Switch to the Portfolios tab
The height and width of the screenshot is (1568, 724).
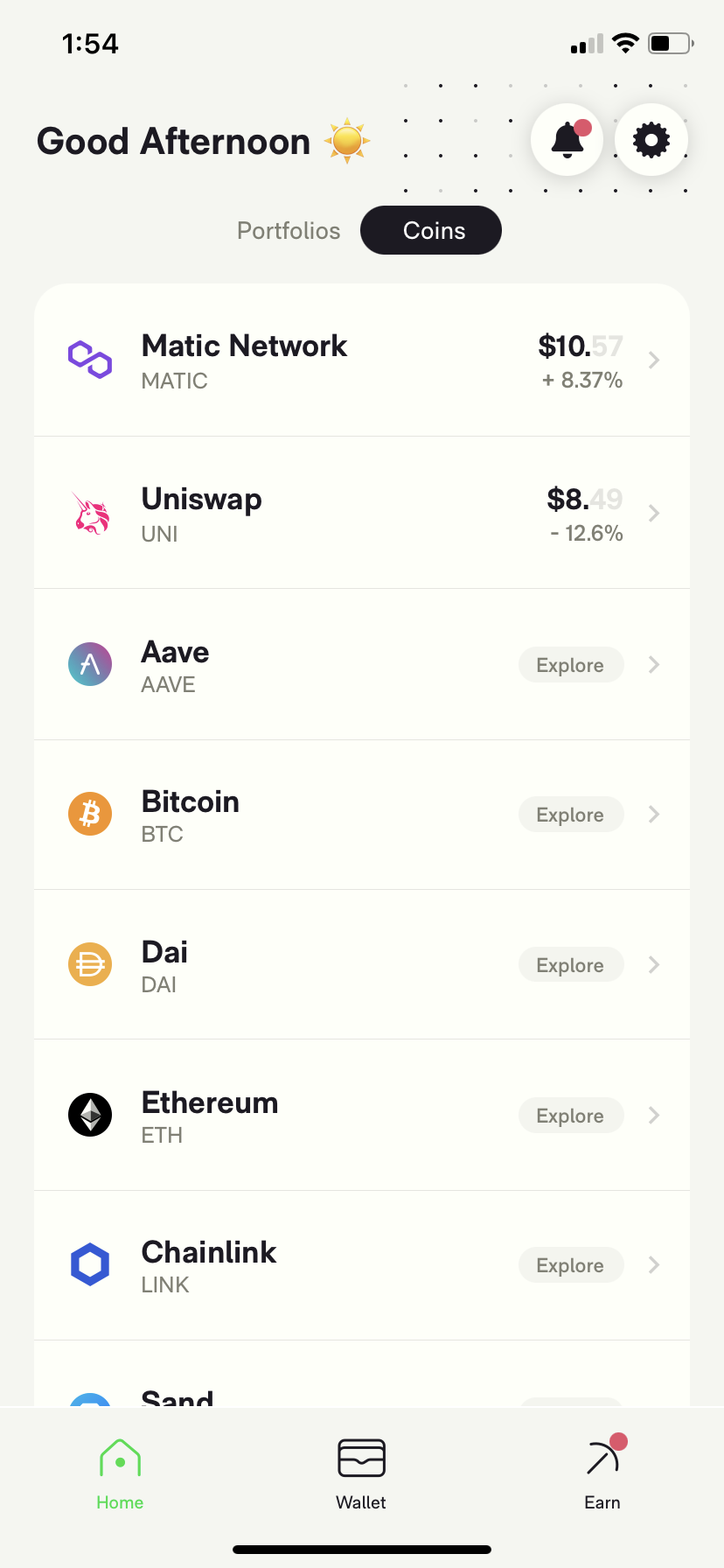point(289,231)
